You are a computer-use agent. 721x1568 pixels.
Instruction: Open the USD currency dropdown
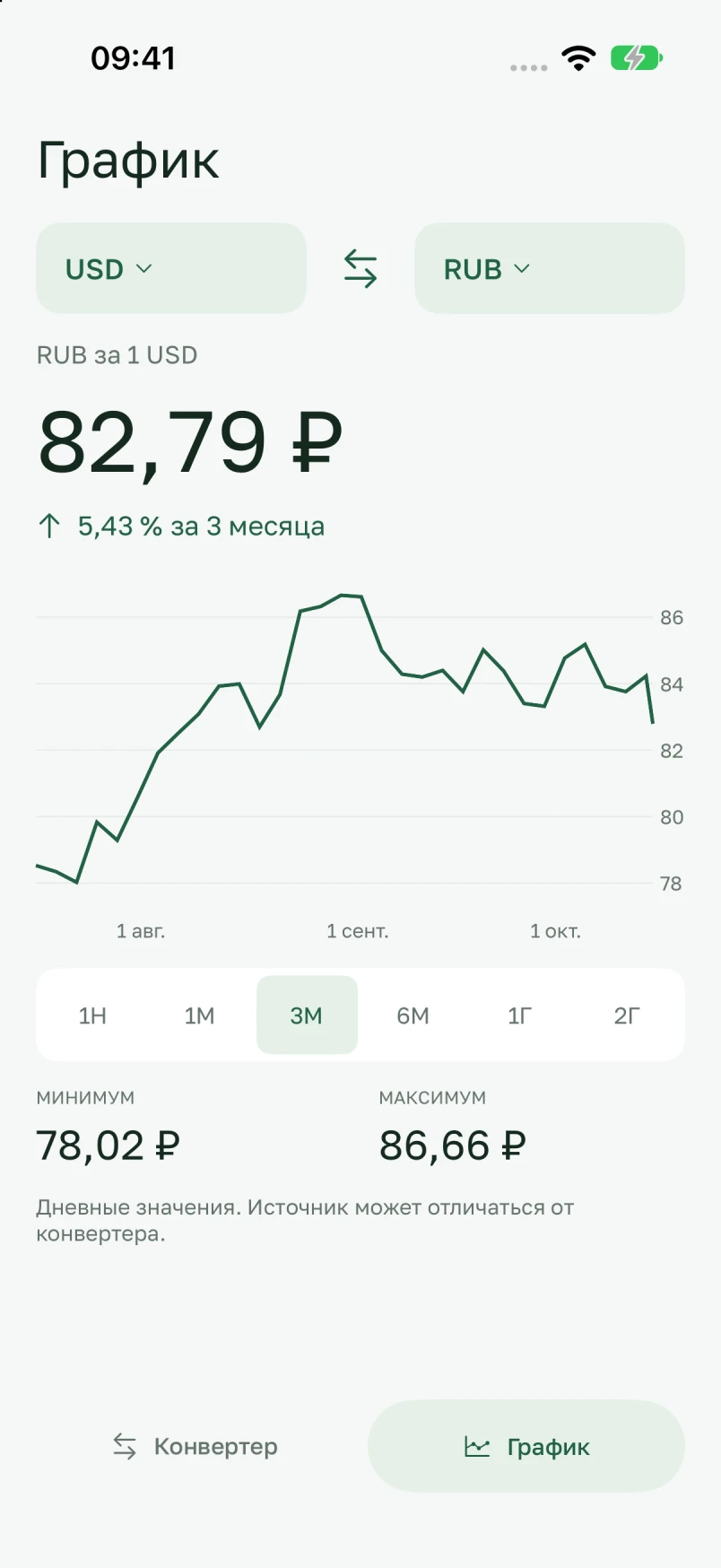pyautogui.click(x=171, y=268)
